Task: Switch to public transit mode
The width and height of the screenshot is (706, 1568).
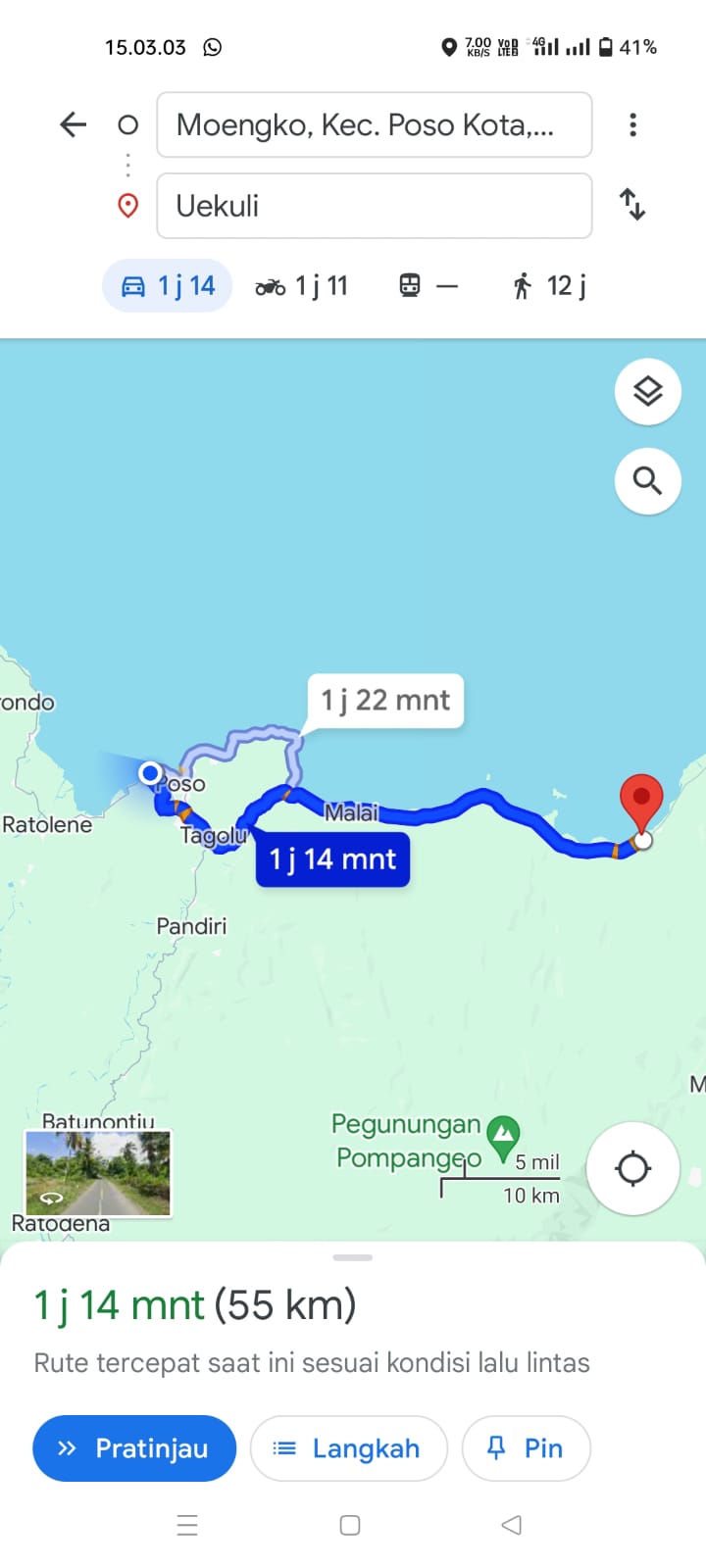Action: tap(429, 286)
